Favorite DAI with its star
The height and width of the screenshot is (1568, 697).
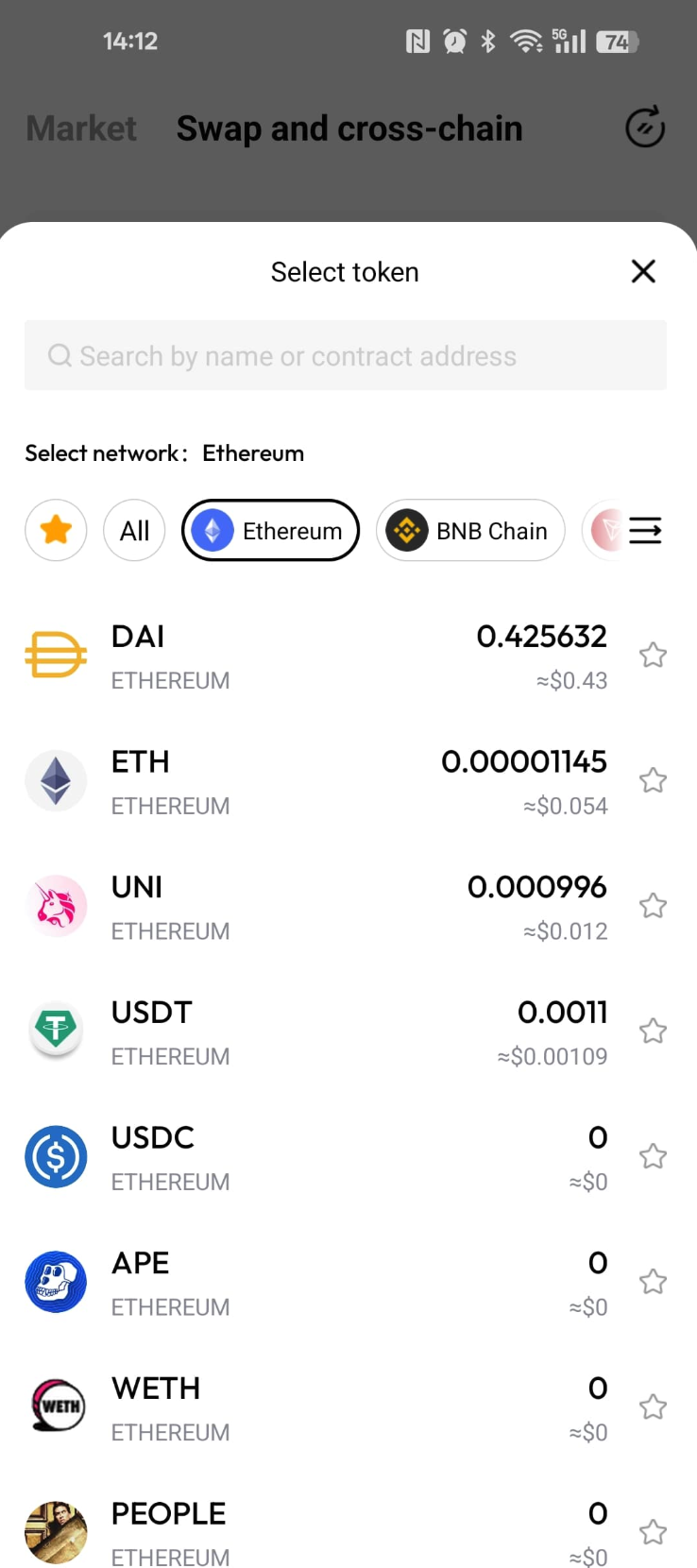tap(653, 656)
